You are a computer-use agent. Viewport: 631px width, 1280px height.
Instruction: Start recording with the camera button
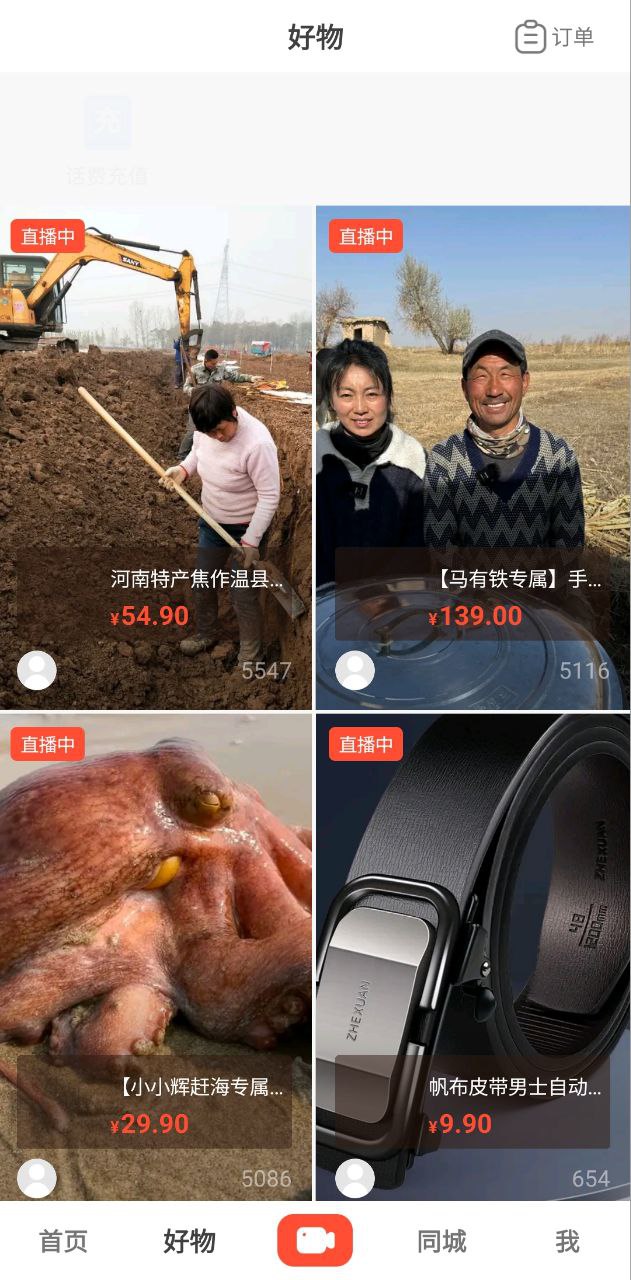[315, 1241]
